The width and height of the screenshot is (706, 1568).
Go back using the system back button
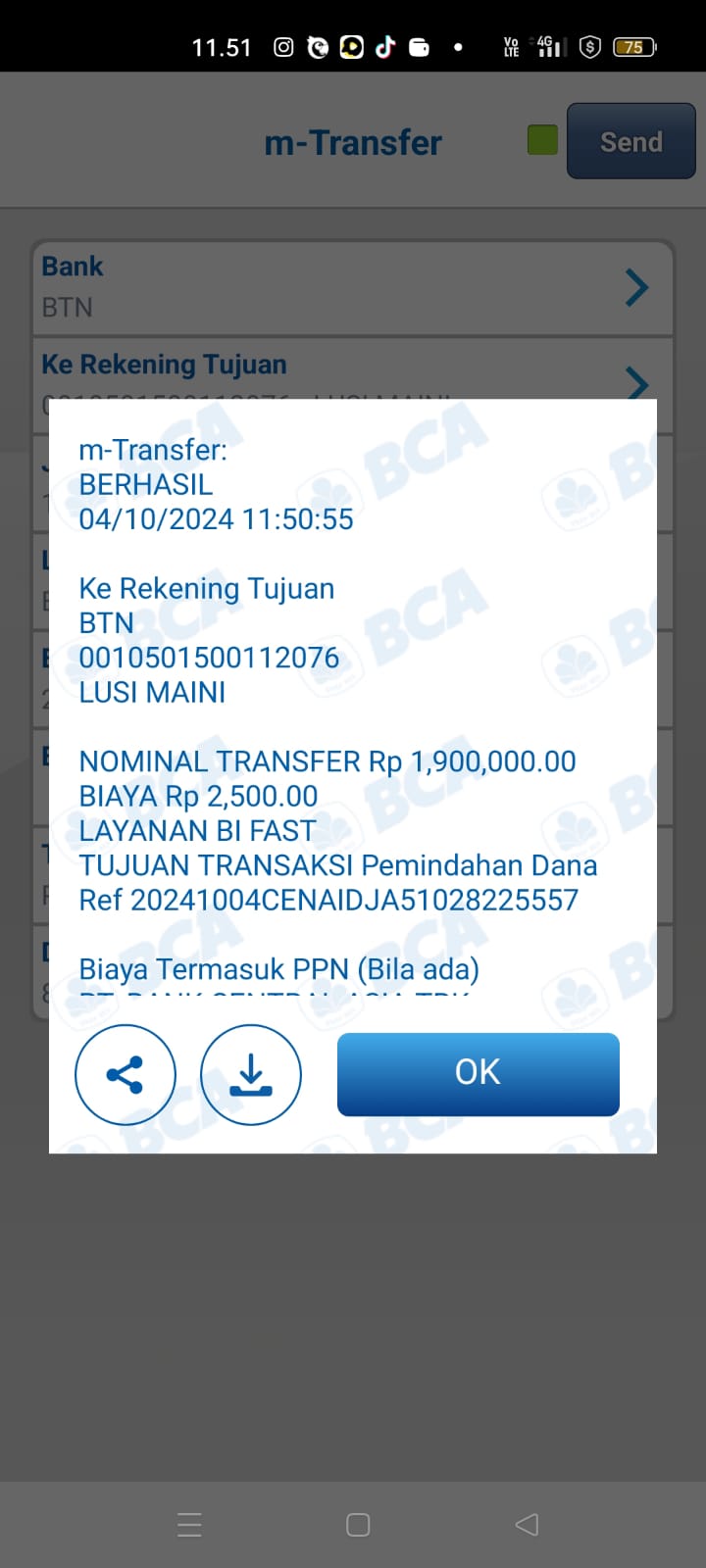coord(527,1524)
